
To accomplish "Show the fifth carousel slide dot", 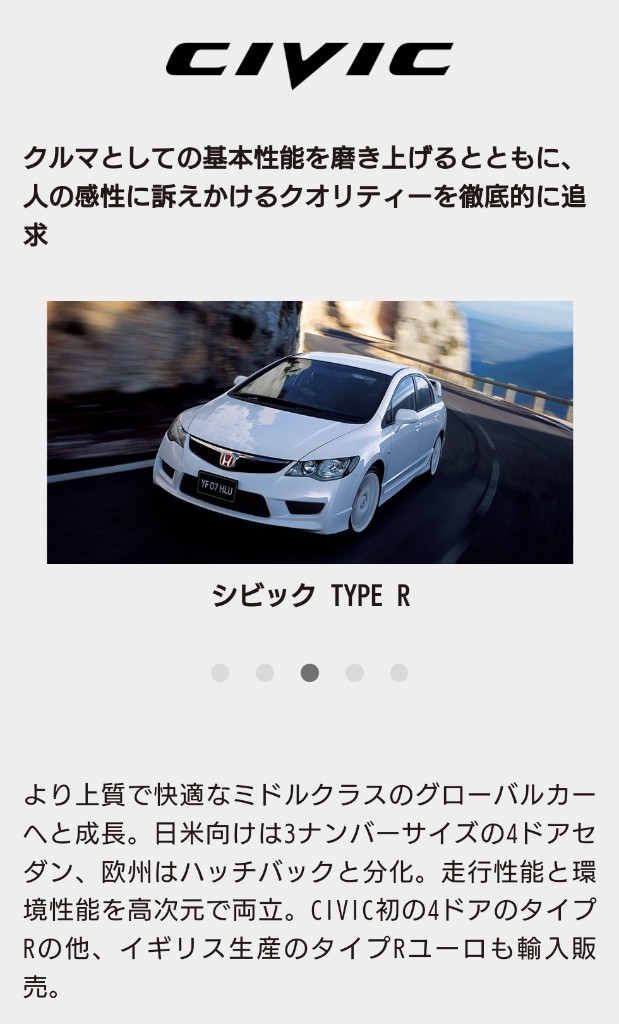I will coord(399,673).
